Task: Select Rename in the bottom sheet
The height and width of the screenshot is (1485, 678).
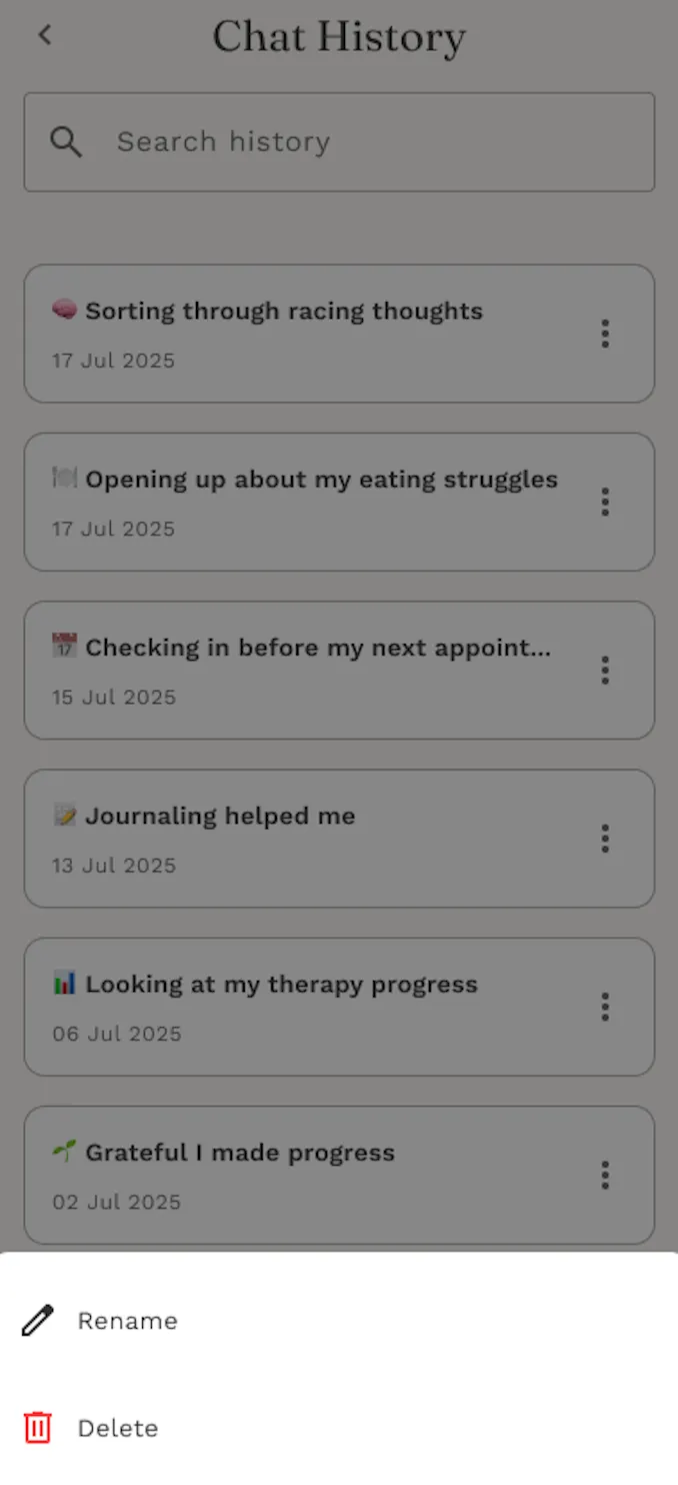Action: (127, 1321)
